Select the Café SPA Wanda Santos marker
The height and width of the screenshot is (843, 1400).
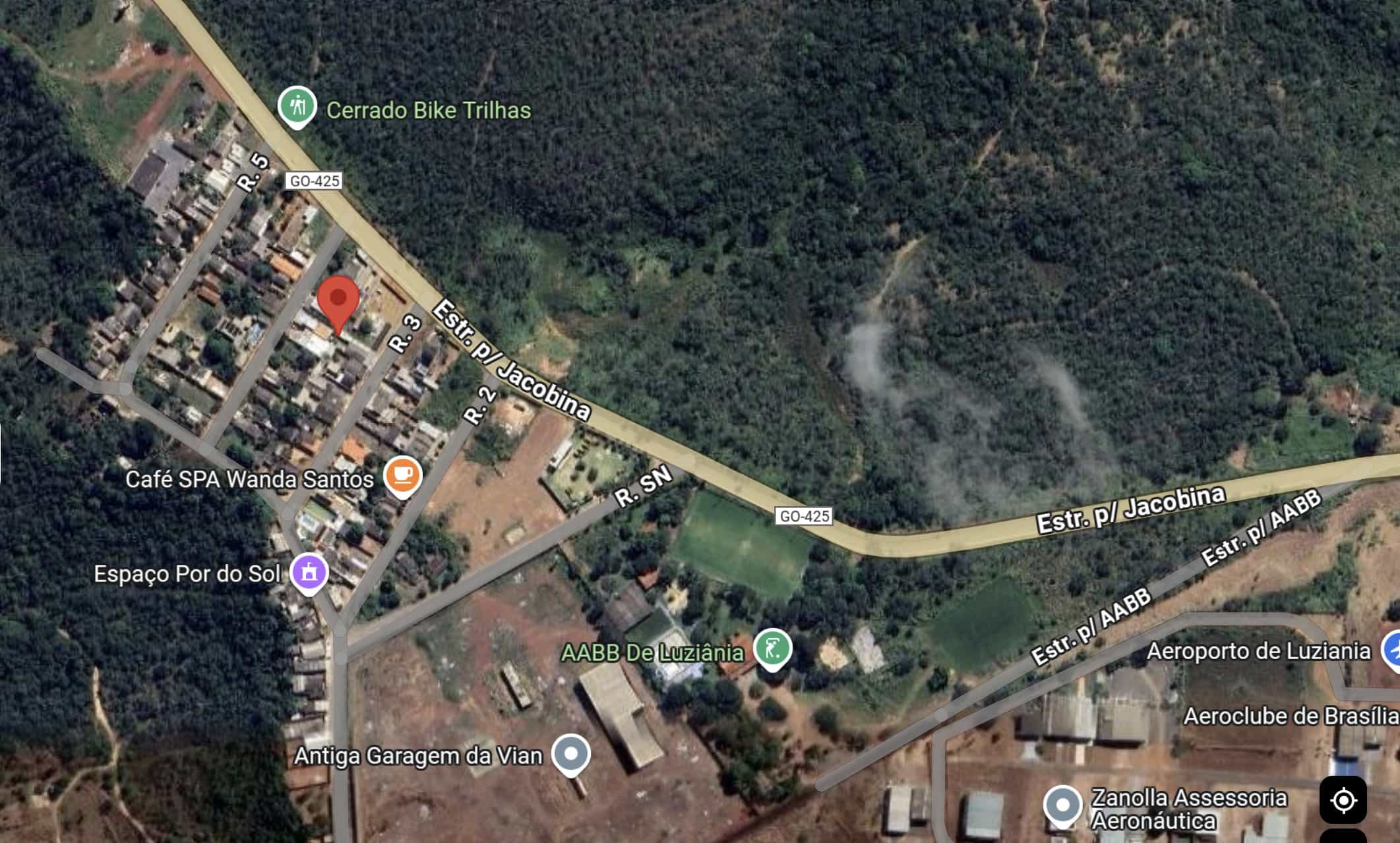coord(403,475)
